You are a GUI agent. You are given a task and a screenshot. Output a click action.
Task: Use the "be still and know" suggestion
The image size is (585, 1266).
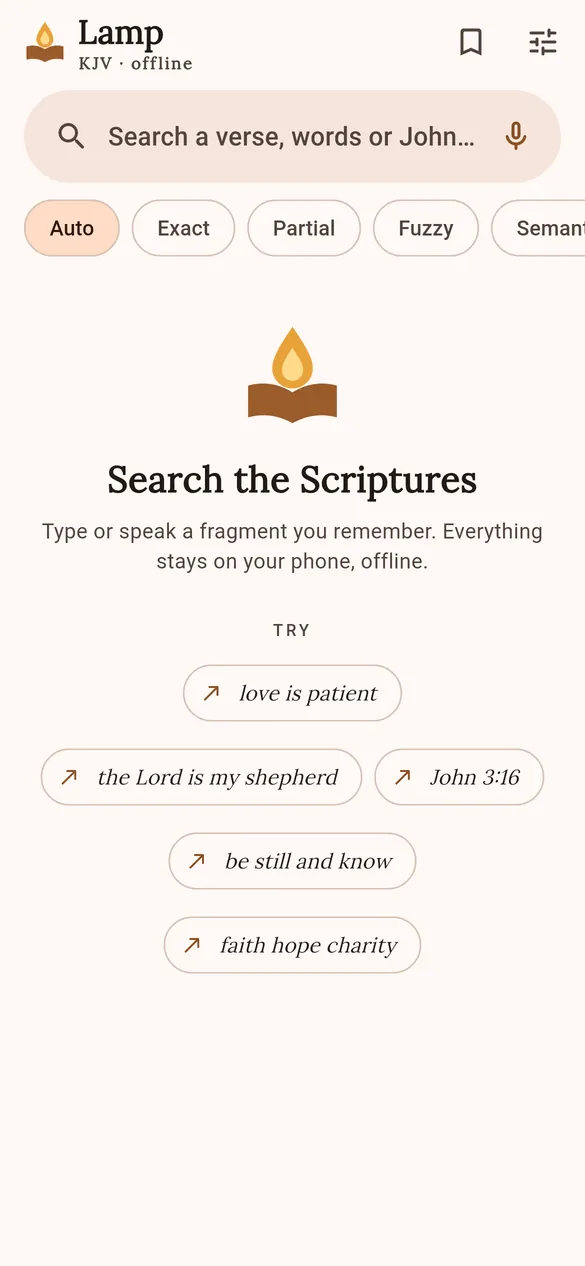click(x=292, y=861)
